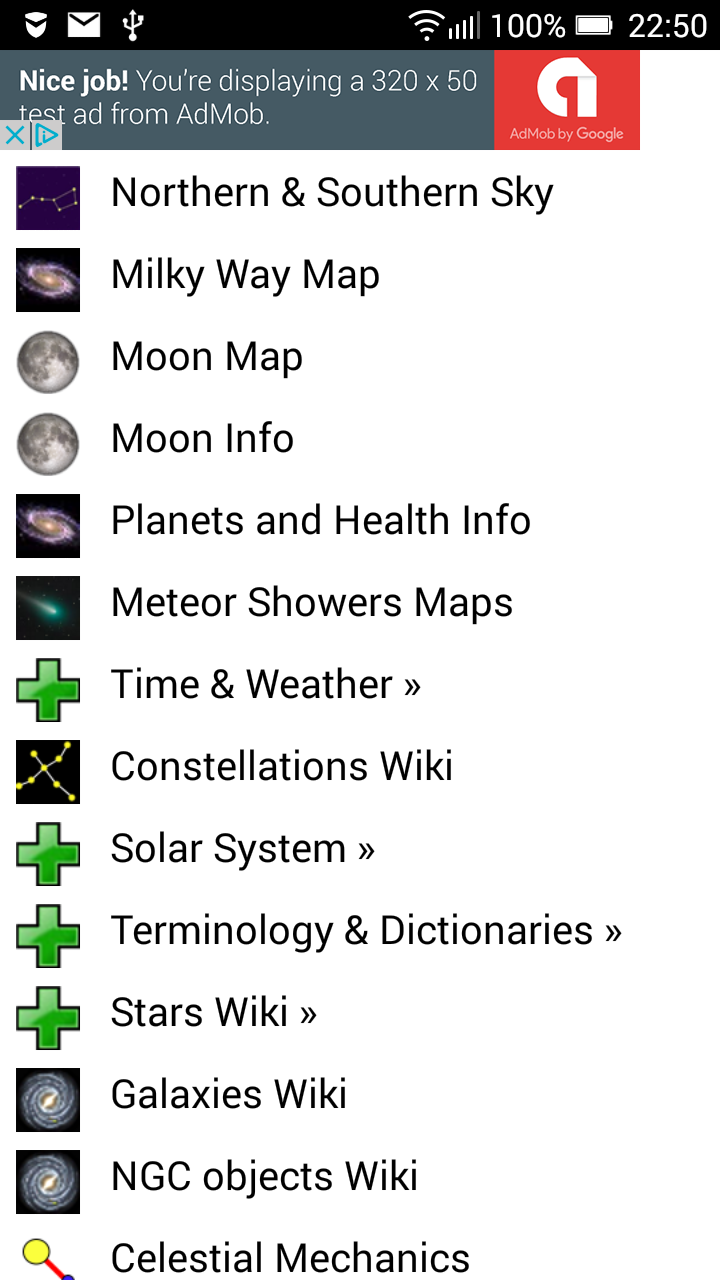This screenshot has width=720, height=1280.
Task: Open the Moon Info entry
Action: 202,438
